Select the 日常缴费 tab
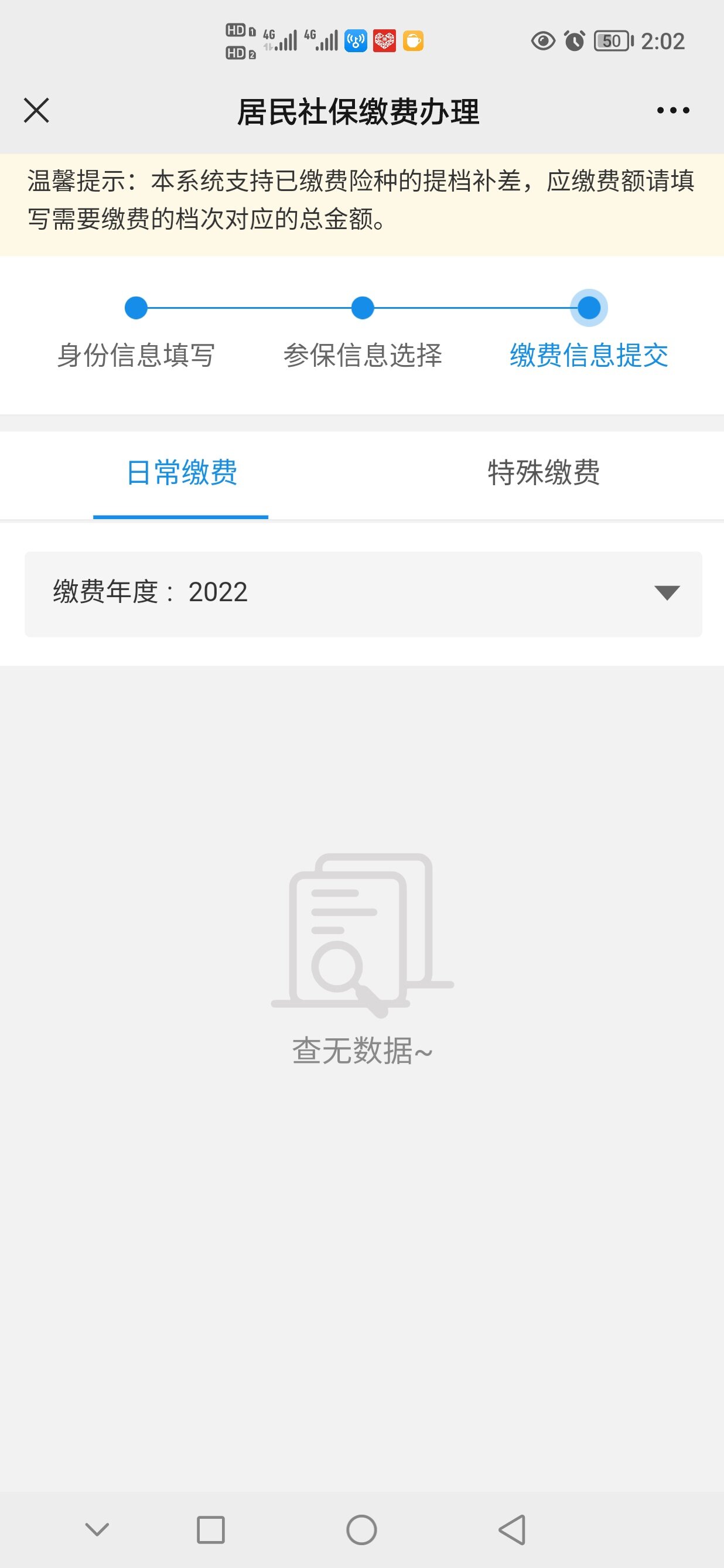Viewport: 724px width, 1568px height. click(182, 473)
